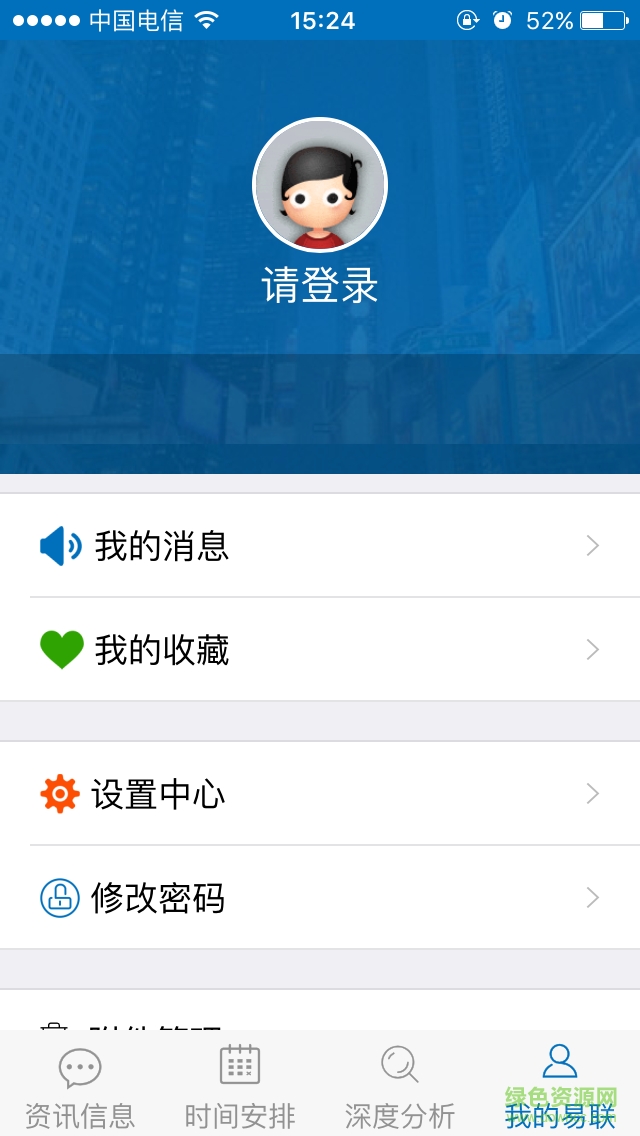Open 我的收藏 favorites row
Screen dimensions: 640x1136
[320, 650]
